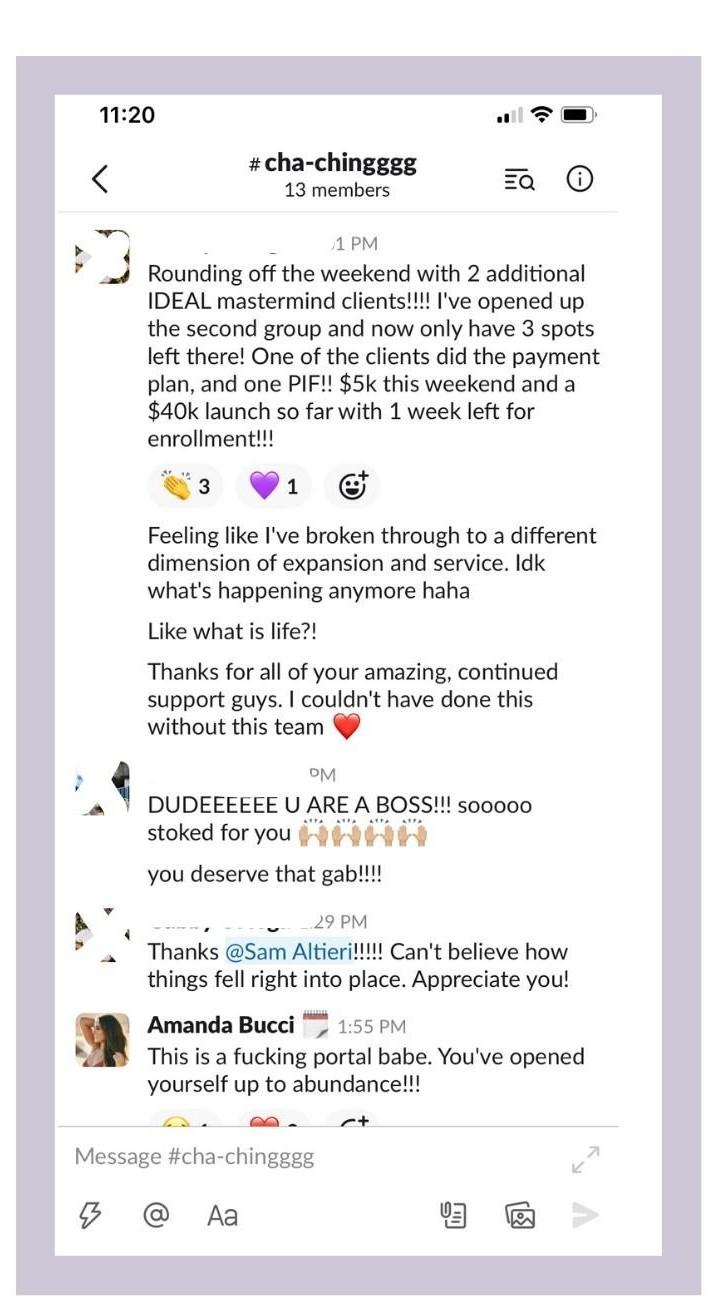
Task: Tap the clapping hands reaction
Action: pyautogui.click(x=185, y=486)
